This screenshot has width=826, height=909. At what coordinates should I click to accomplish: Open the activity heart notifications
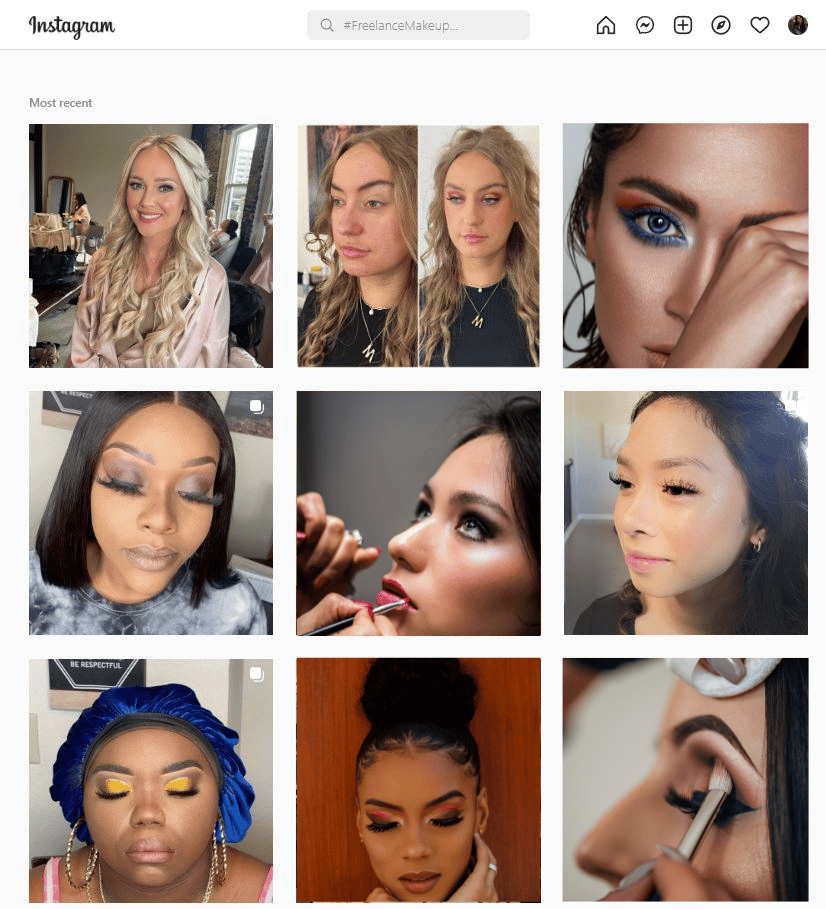pos(760,26)
